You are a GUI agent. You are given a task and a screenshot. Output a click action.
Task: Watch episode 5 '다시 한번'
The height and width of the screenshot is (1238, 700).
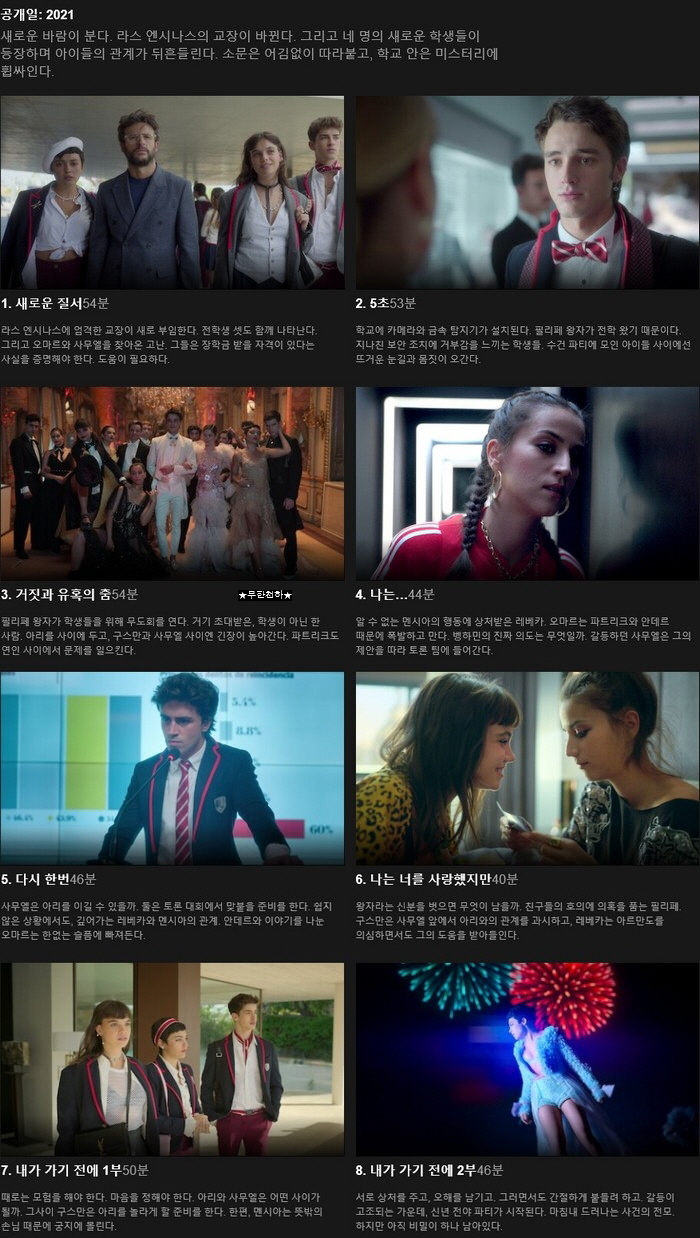pos(172,767)
